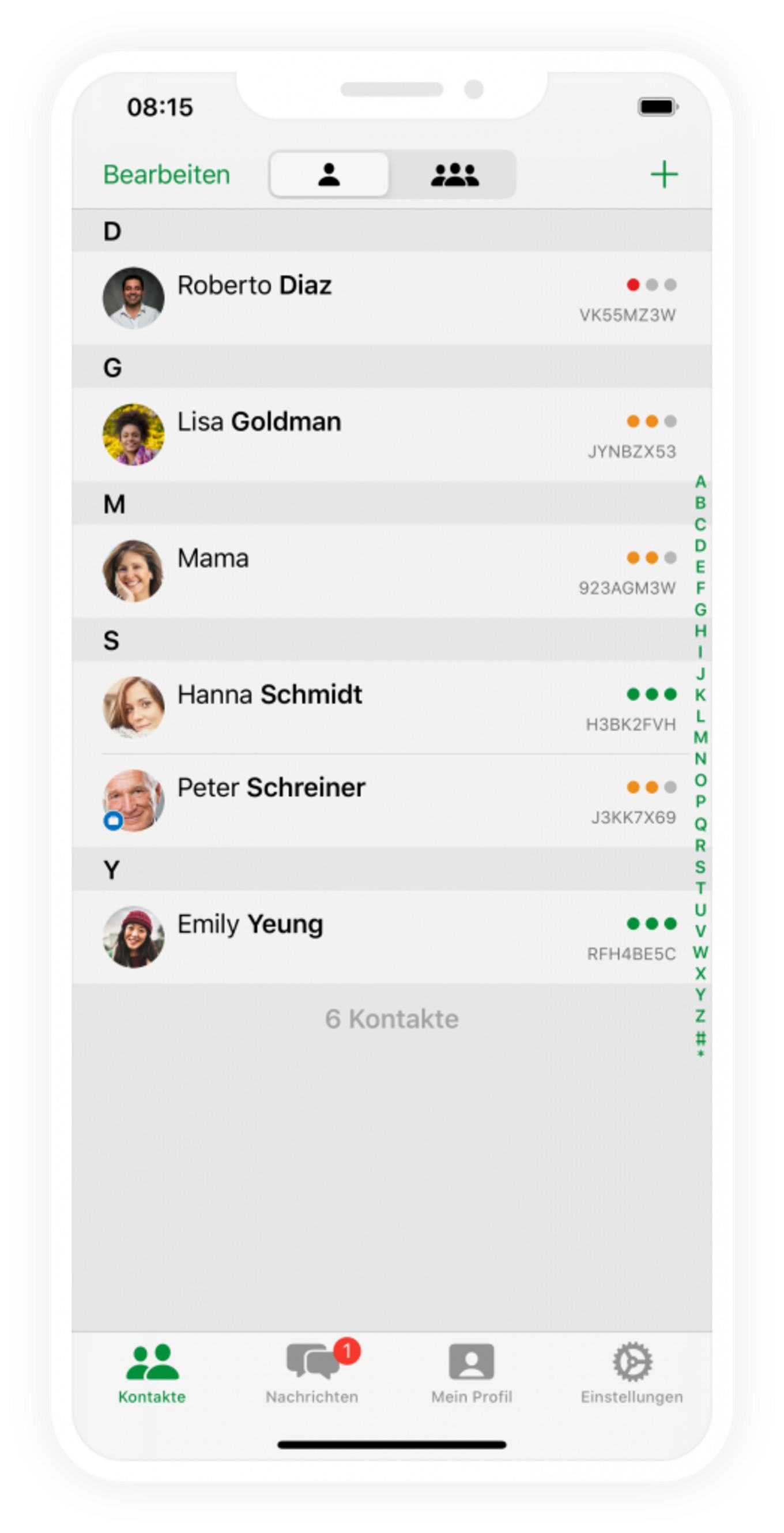
Task: Add a new contact with plus icon
Action: pos(664,174)
